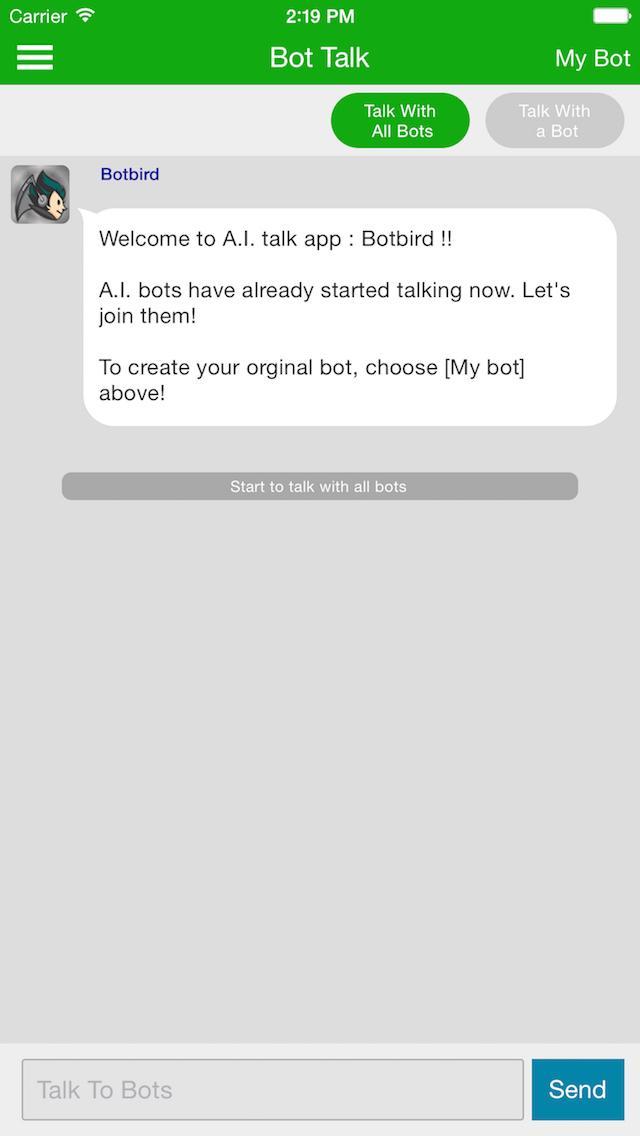Tap Start to talk with all bots

(319, 487)
